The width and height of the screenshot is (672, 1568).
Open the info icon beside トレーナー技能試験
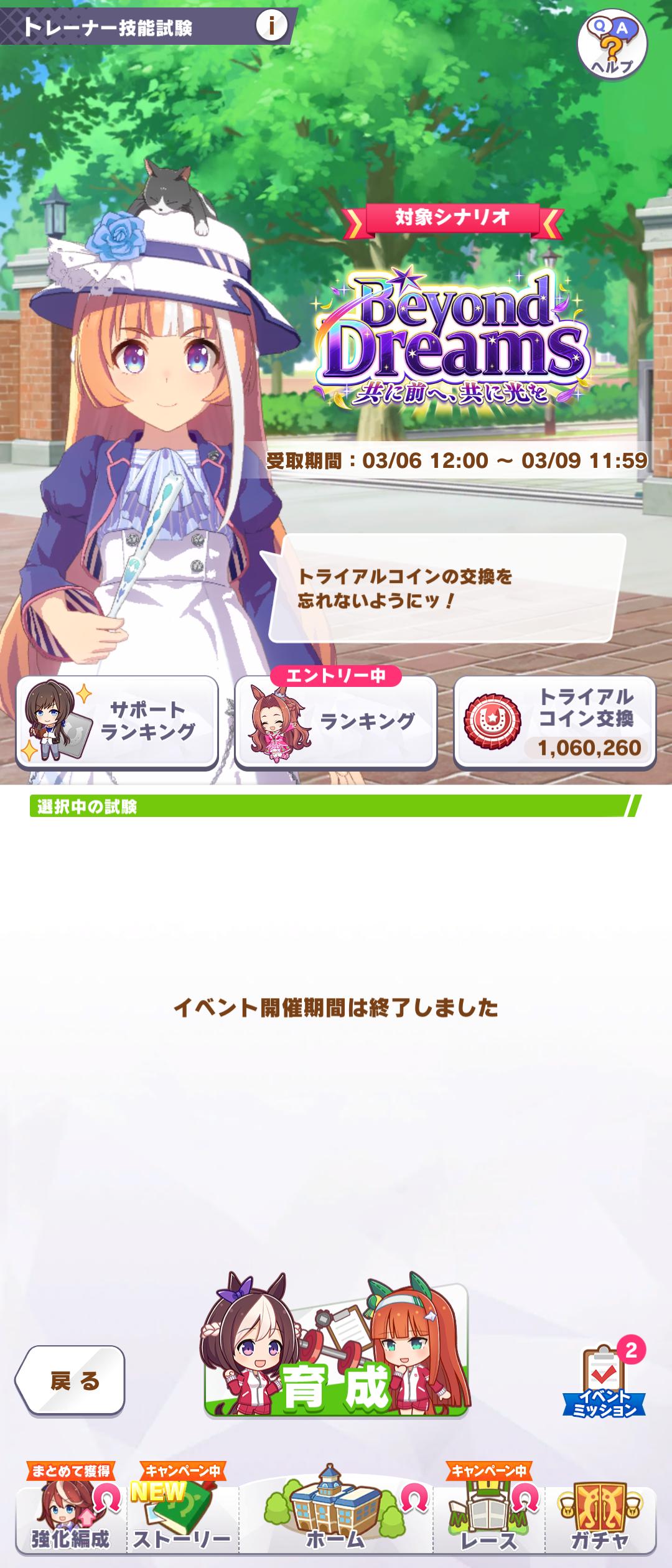coord(271,27)
